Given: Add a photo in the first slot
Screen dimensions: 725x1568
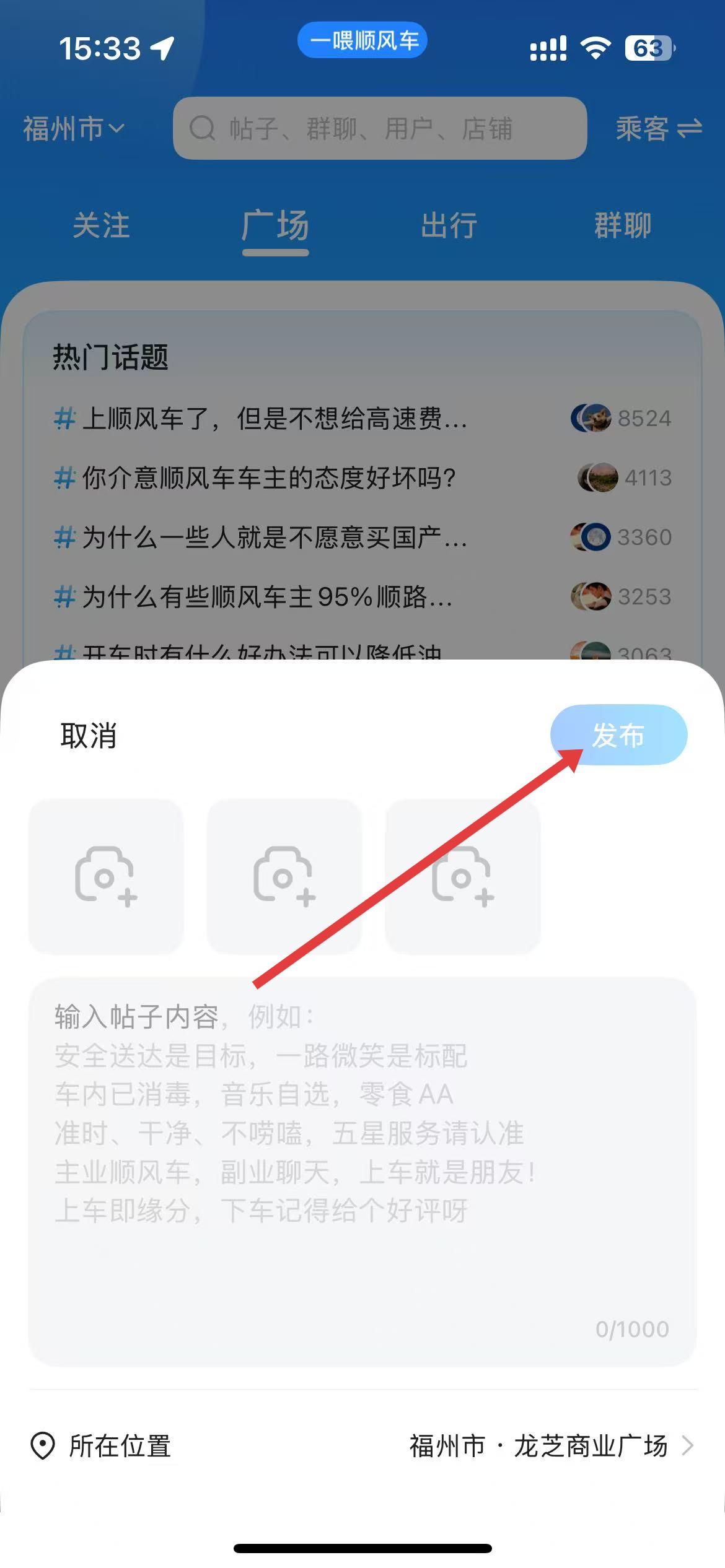Looking at the screenshot, I should [106, 876].
